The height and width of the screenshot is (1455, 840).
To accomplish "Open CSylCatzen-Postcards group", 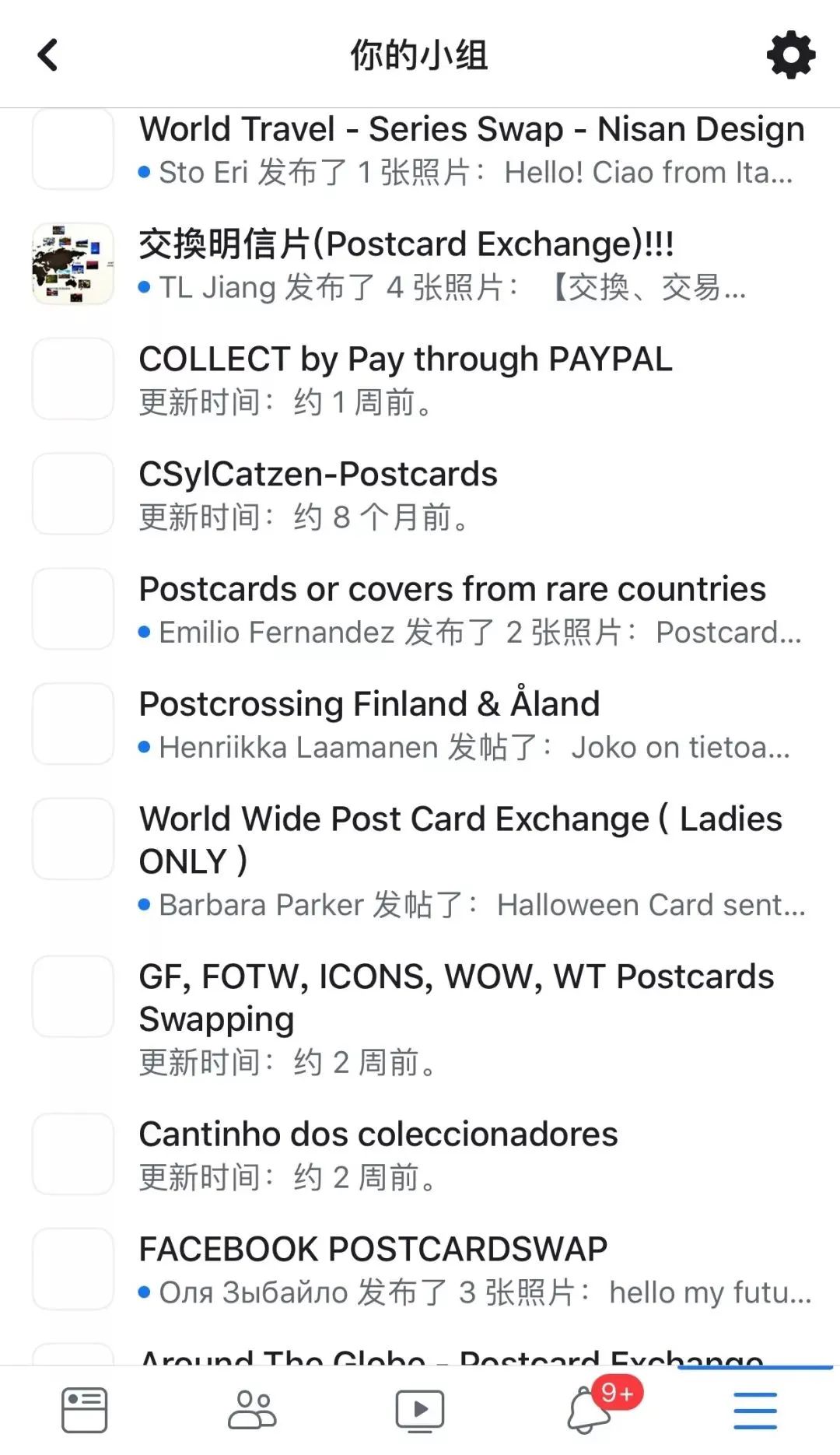I will point(317,475).
